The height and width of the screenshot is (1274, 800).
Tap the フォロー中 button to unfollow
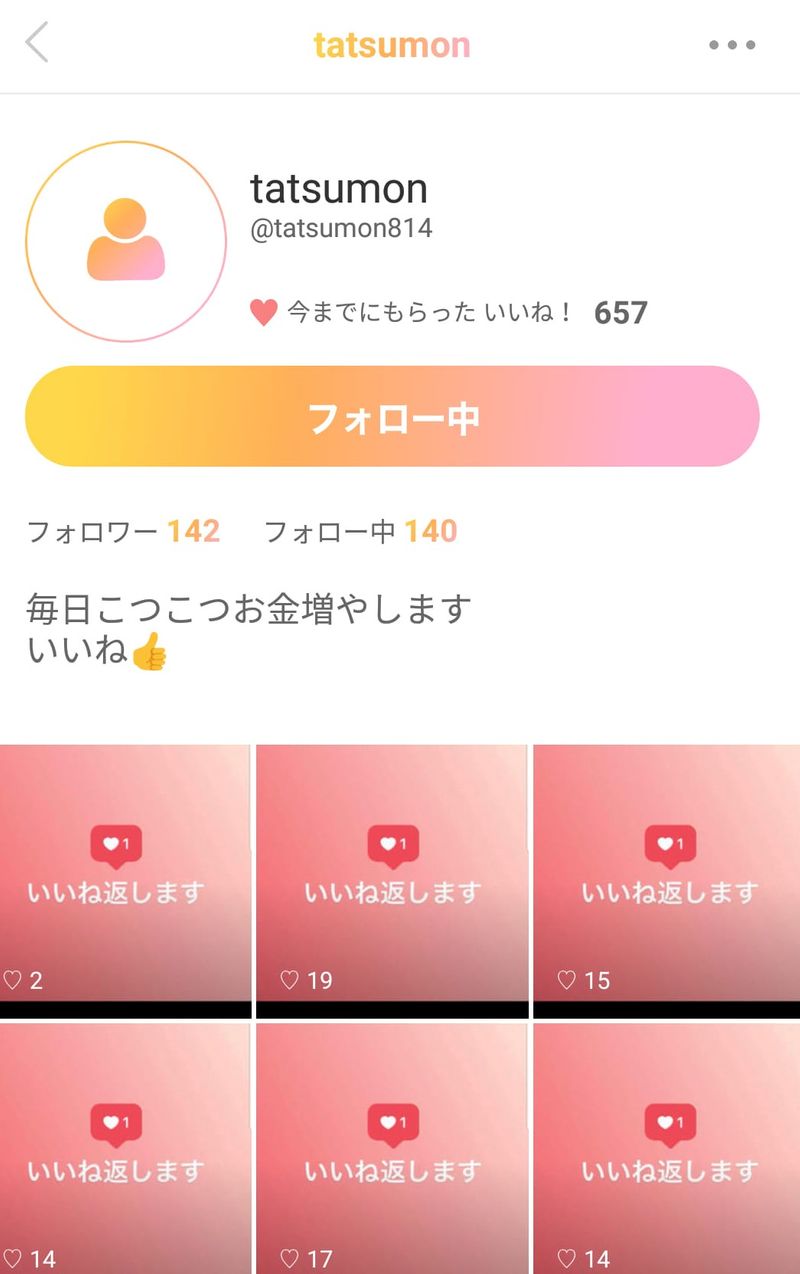click(392, 416)
